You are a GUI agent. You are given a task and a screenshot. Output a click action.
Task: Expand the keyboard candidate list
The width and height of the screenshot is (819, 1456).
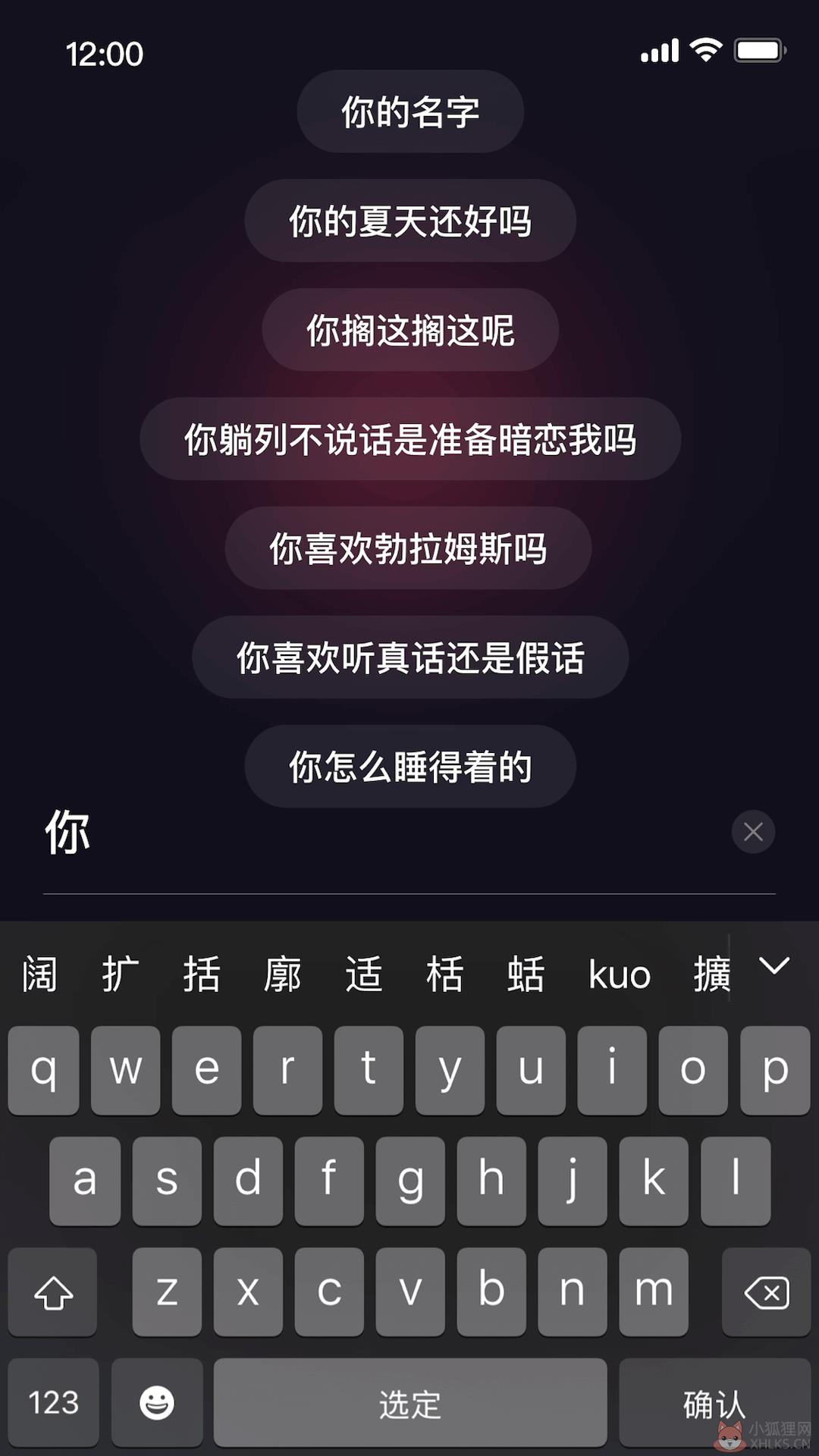point(774,965)
